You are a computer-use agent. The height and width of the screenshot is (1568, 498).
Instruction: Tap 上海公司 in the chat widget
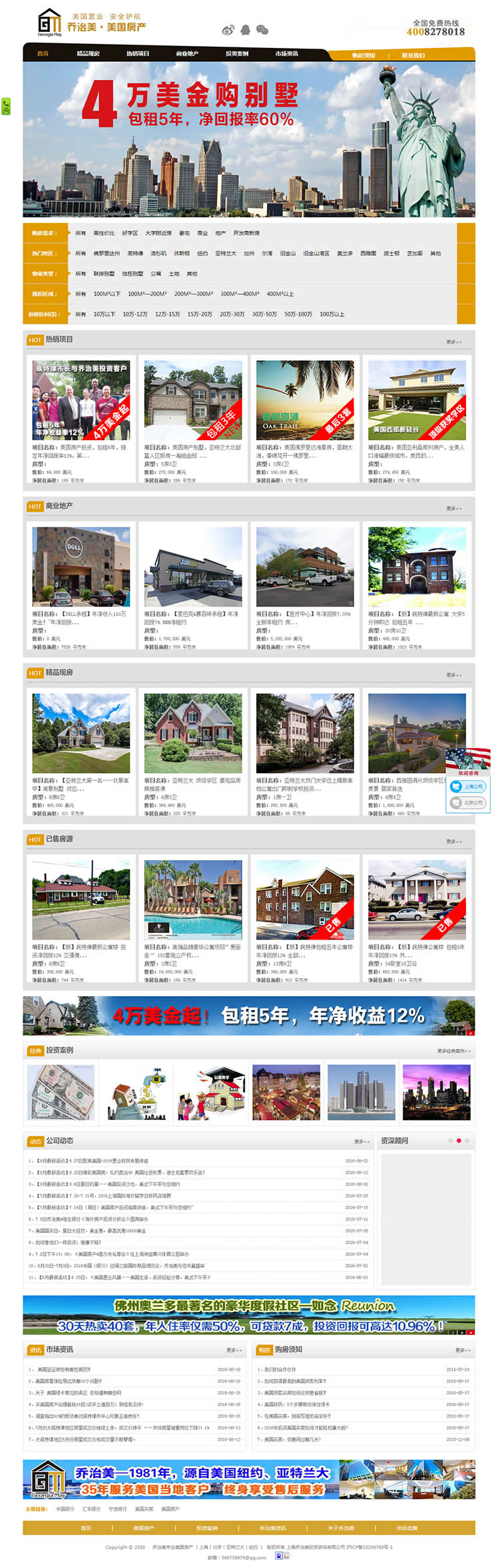click(x=469, y=786)
